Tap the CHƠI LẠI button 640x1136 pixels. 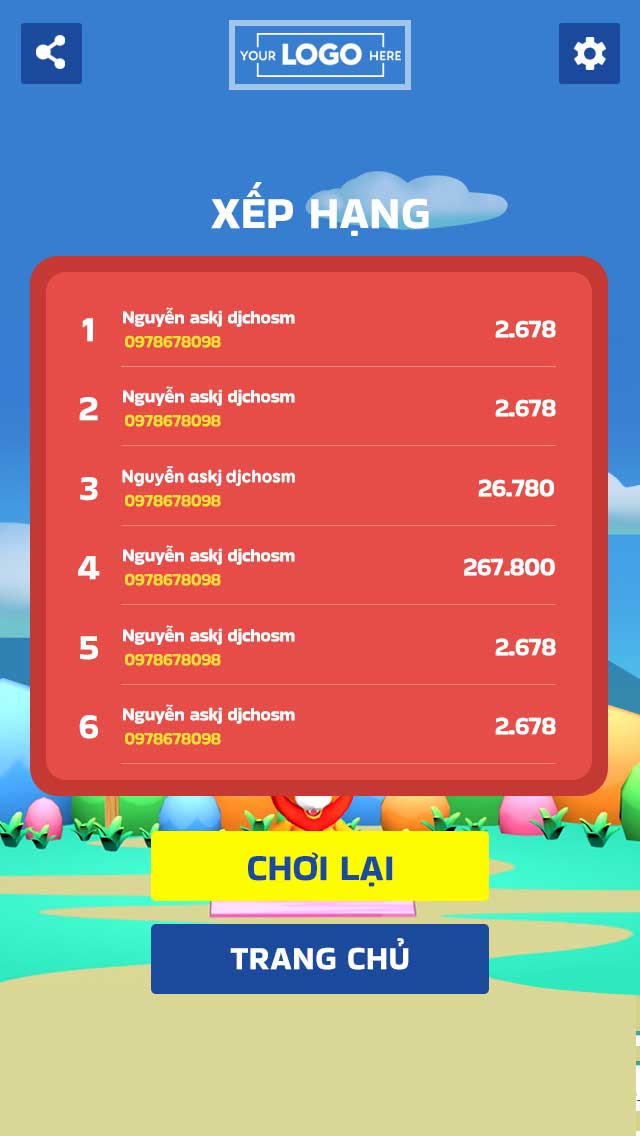(320, 867)
